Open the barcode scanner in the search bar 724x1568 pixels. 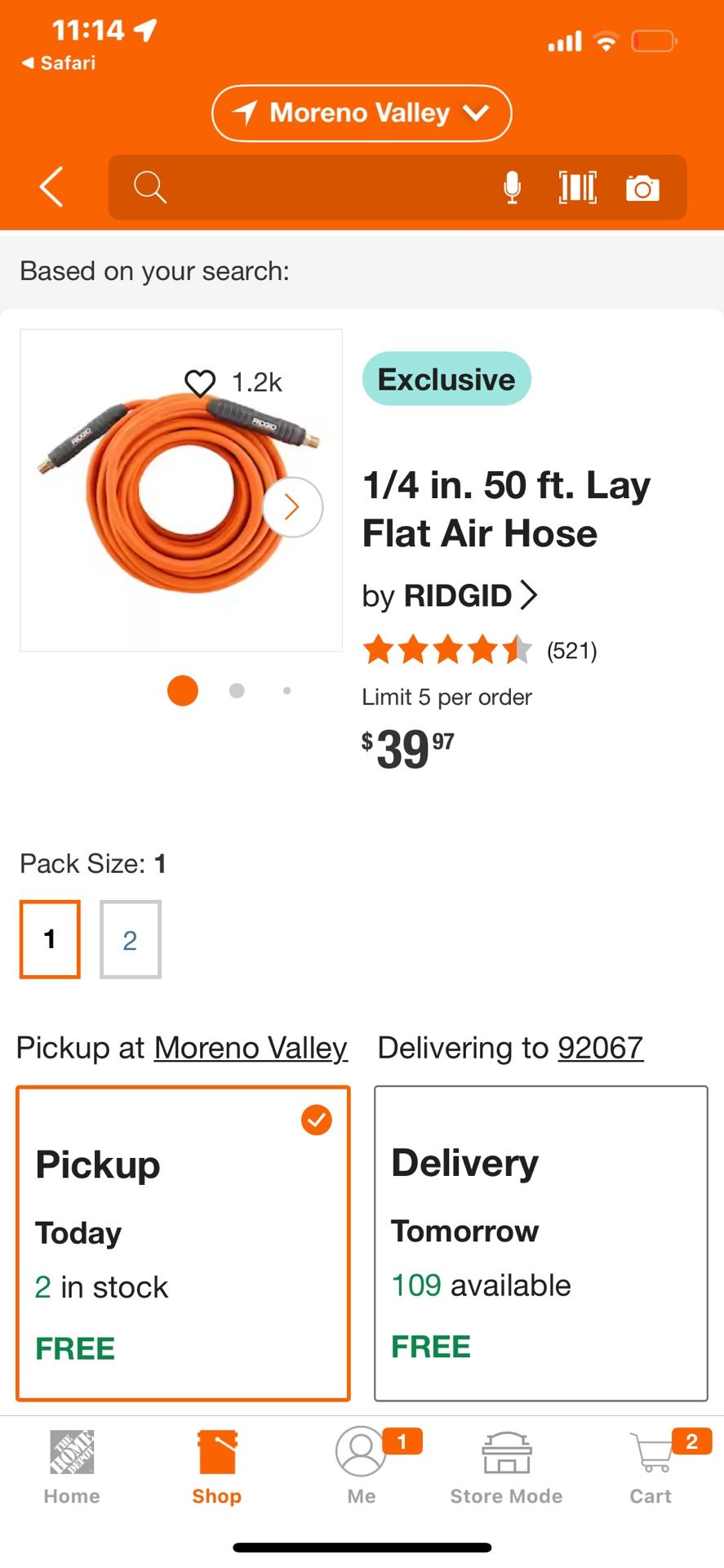click(577, 187)
